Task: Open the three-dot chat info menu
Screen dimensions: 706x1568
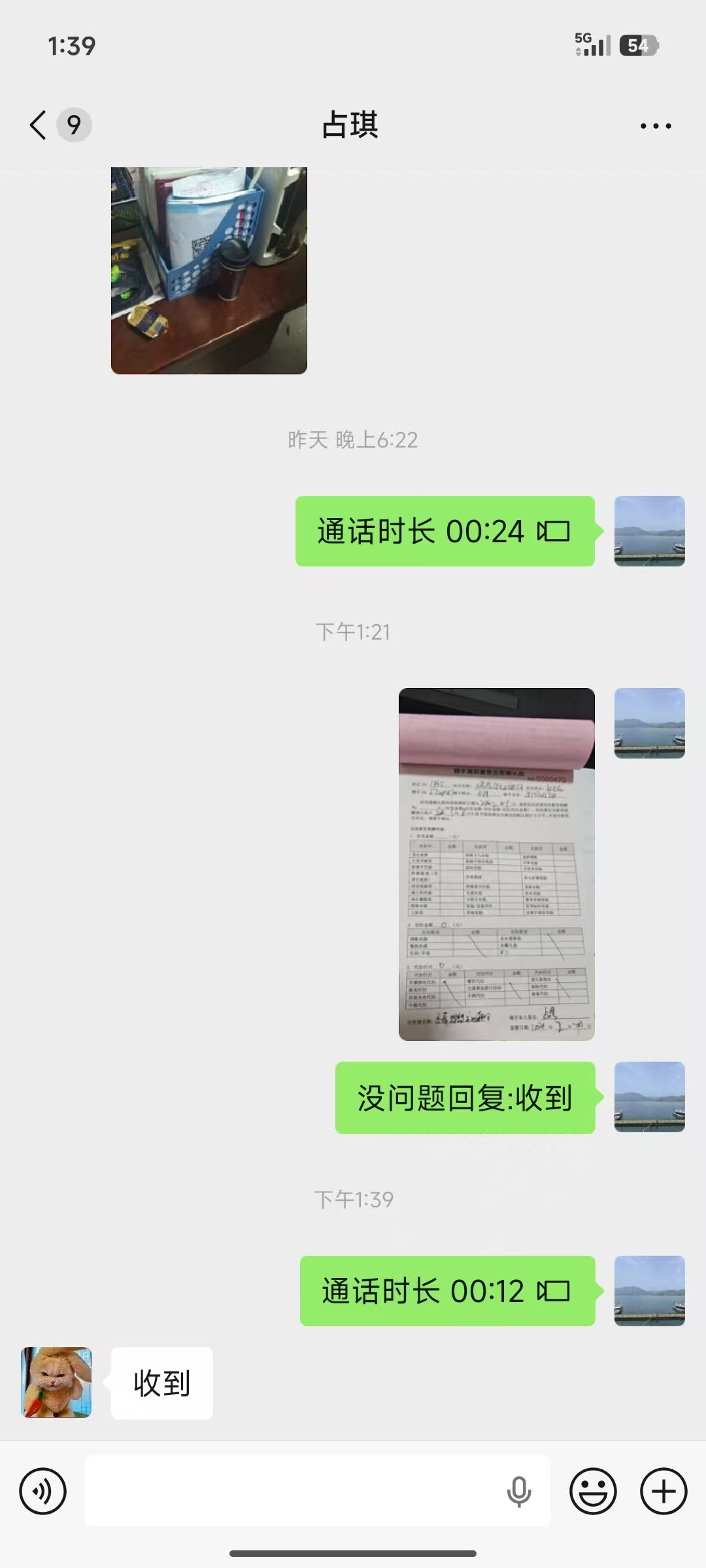Action: pos(656,126)
